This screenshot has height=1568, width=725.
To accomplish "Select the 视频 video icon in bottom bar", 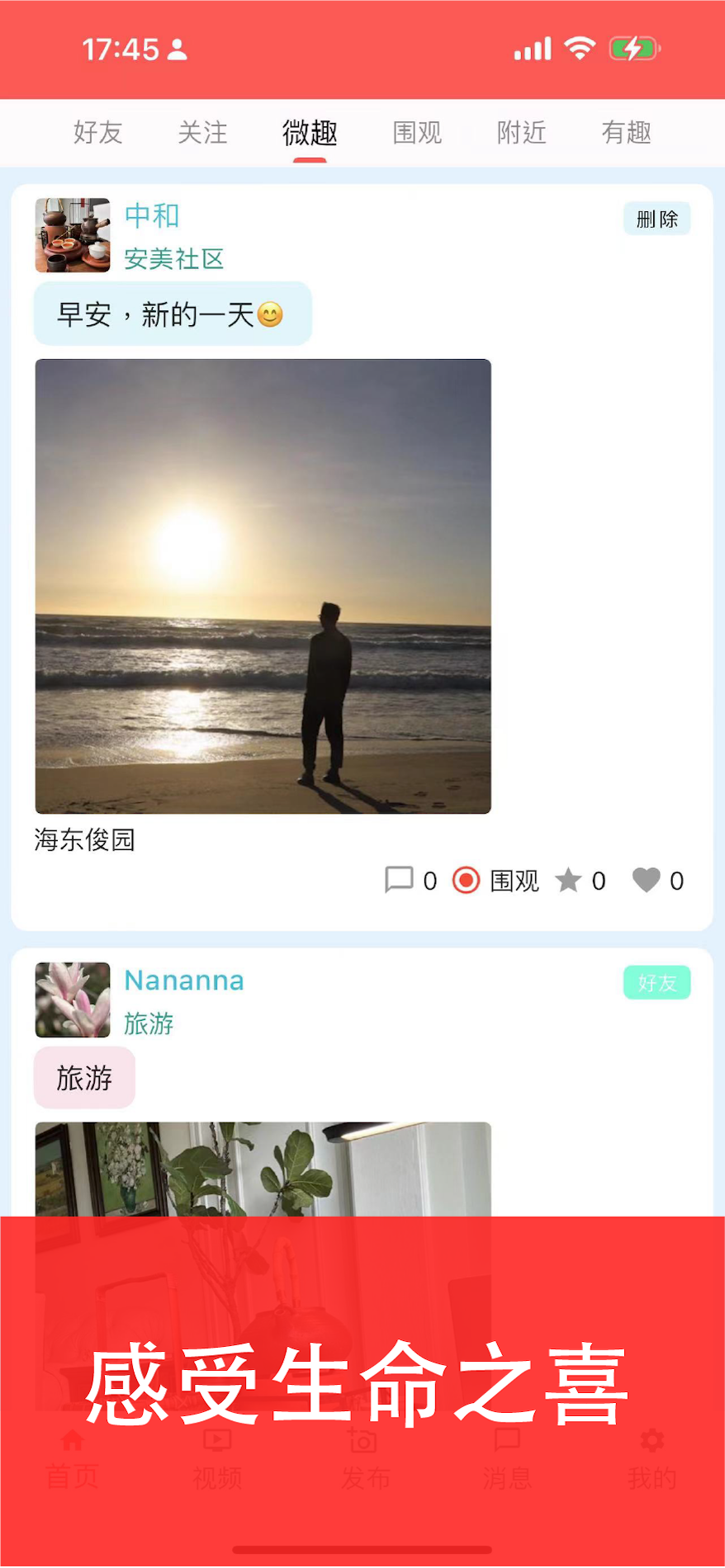I will click(x=216, y=1440).
